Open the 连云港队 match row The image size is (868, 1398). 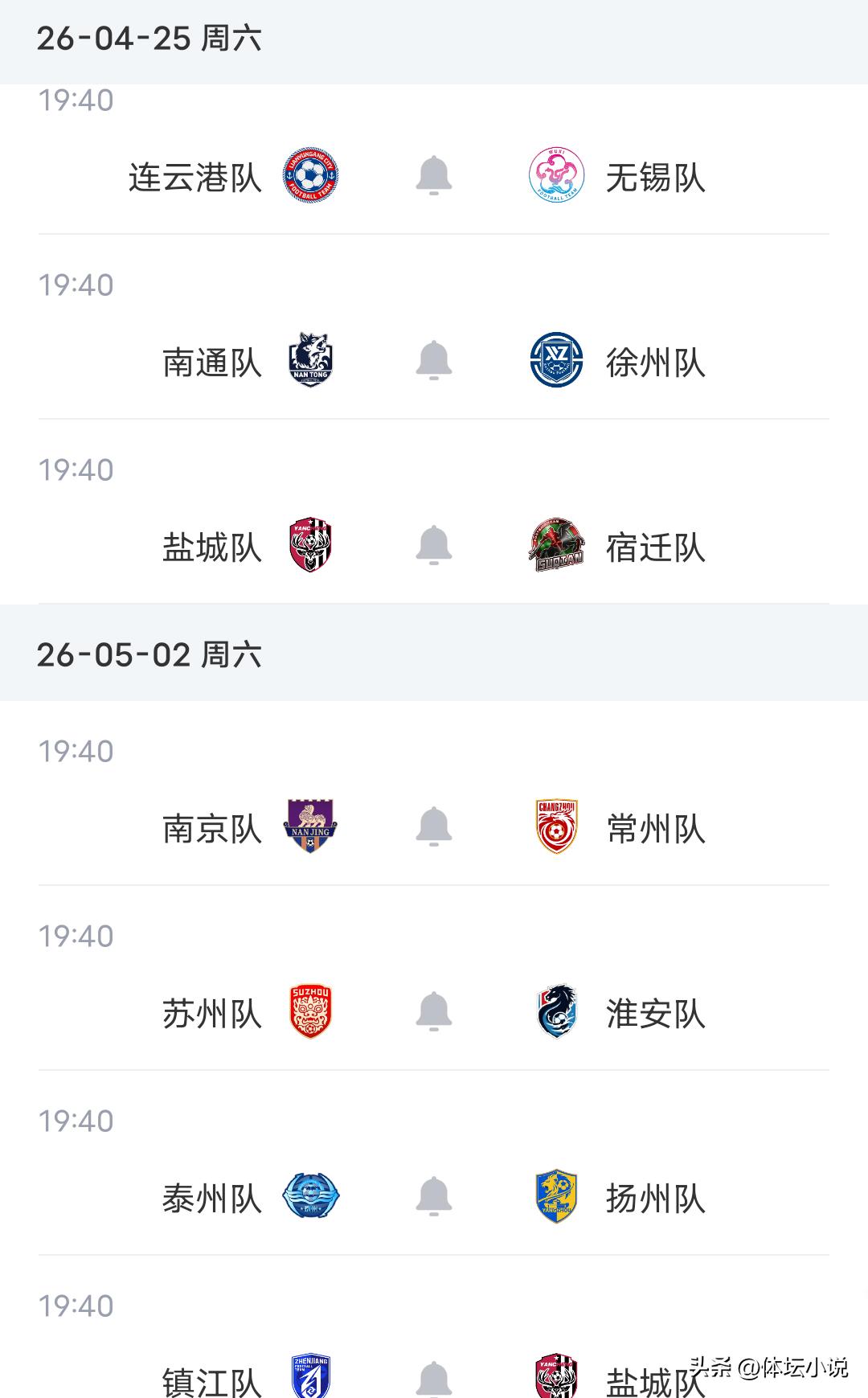point(195,178)
